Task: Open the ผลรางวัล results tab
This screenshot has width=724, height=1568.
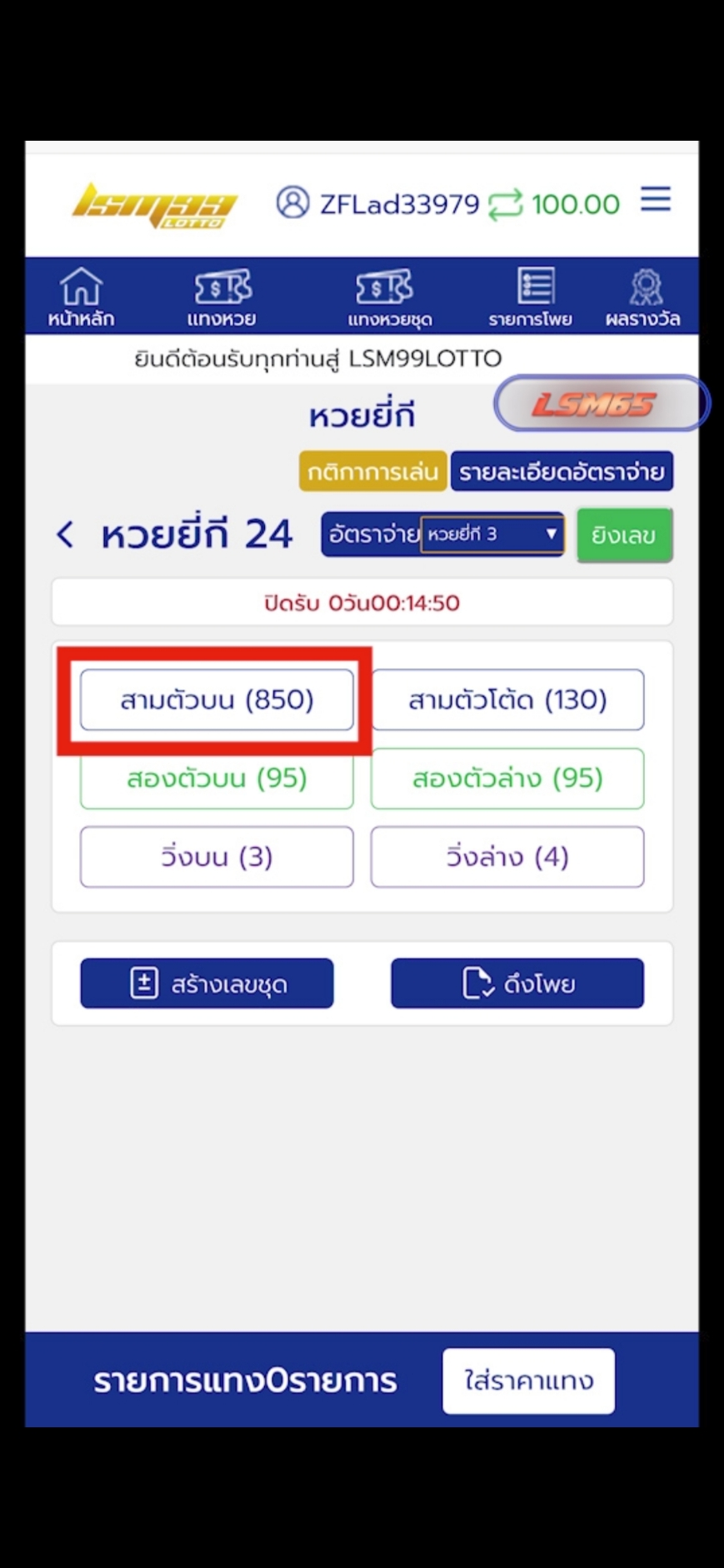Action: [643, 297]
